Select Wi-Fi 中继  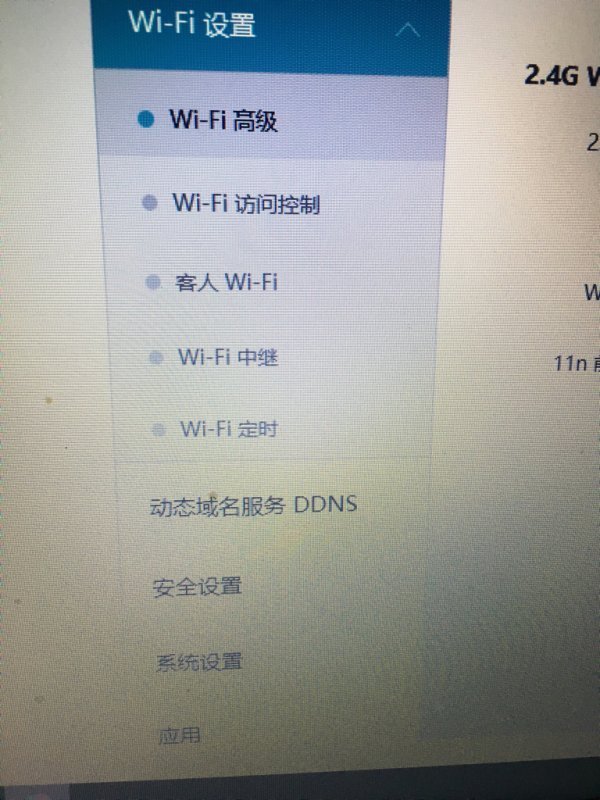click(227, 357)
